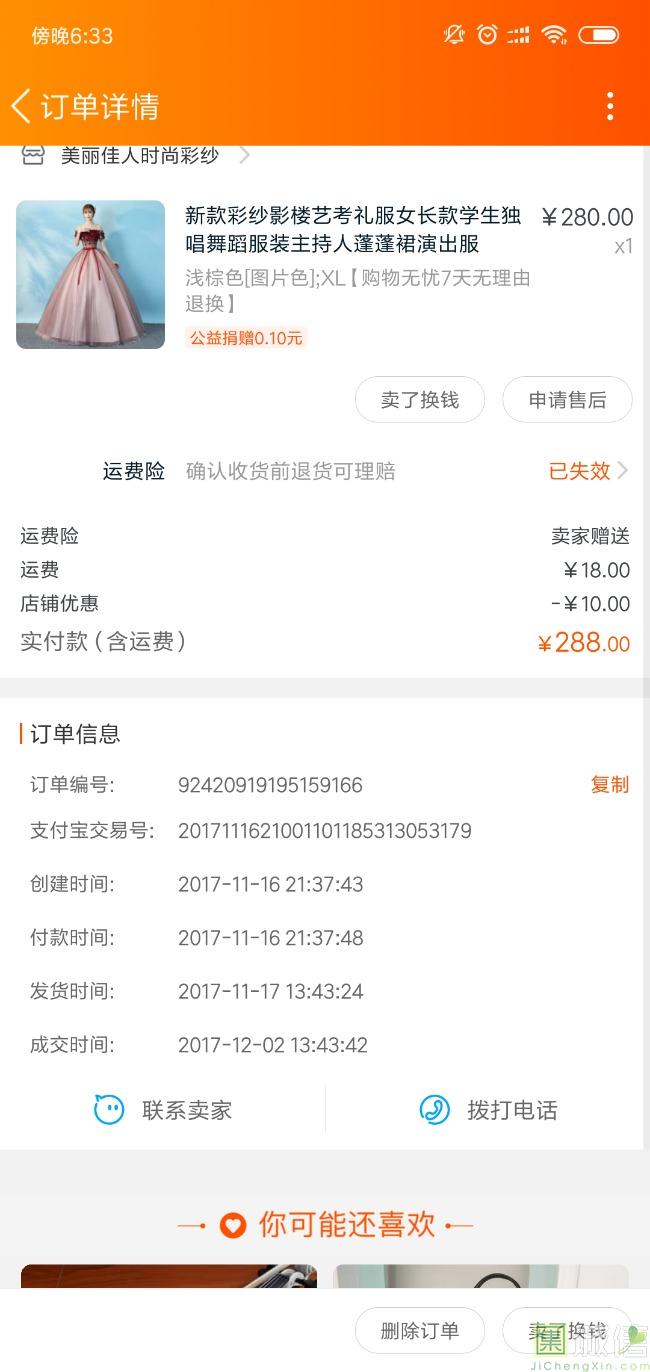This screenshot has height=1372, width=650.
Task: Open the second recommended item card
Action: pos(481,1277)
